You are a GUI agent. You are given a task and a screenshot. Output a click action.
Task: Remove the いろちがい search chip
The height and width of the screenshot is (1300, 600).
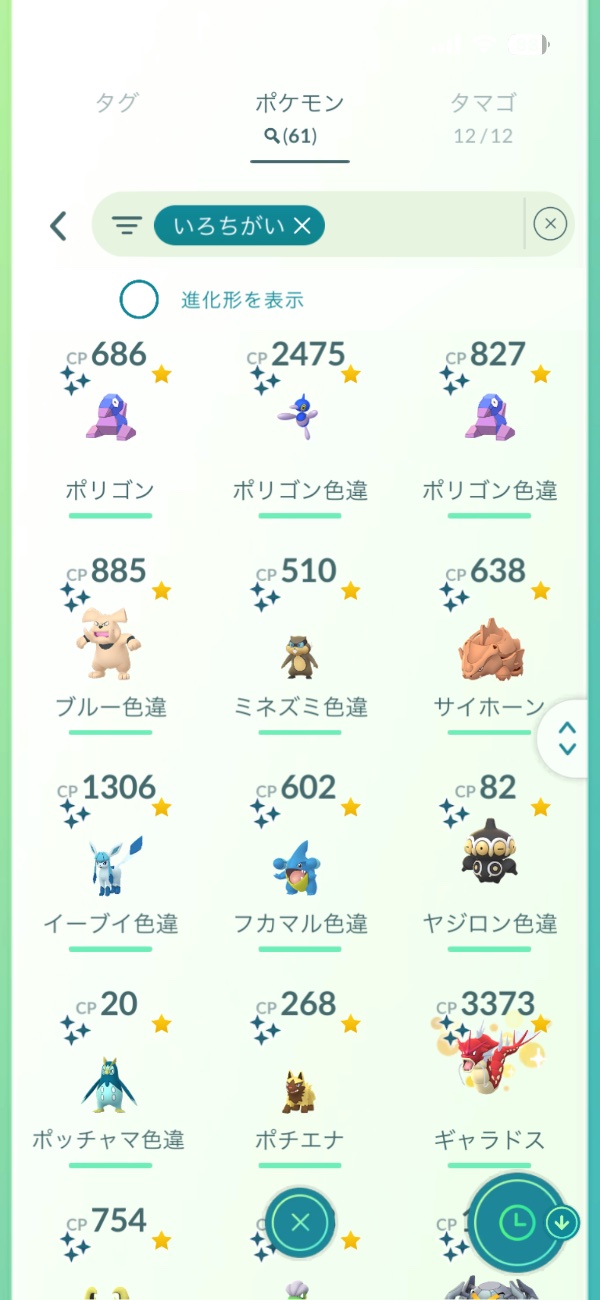pos(303,227)
